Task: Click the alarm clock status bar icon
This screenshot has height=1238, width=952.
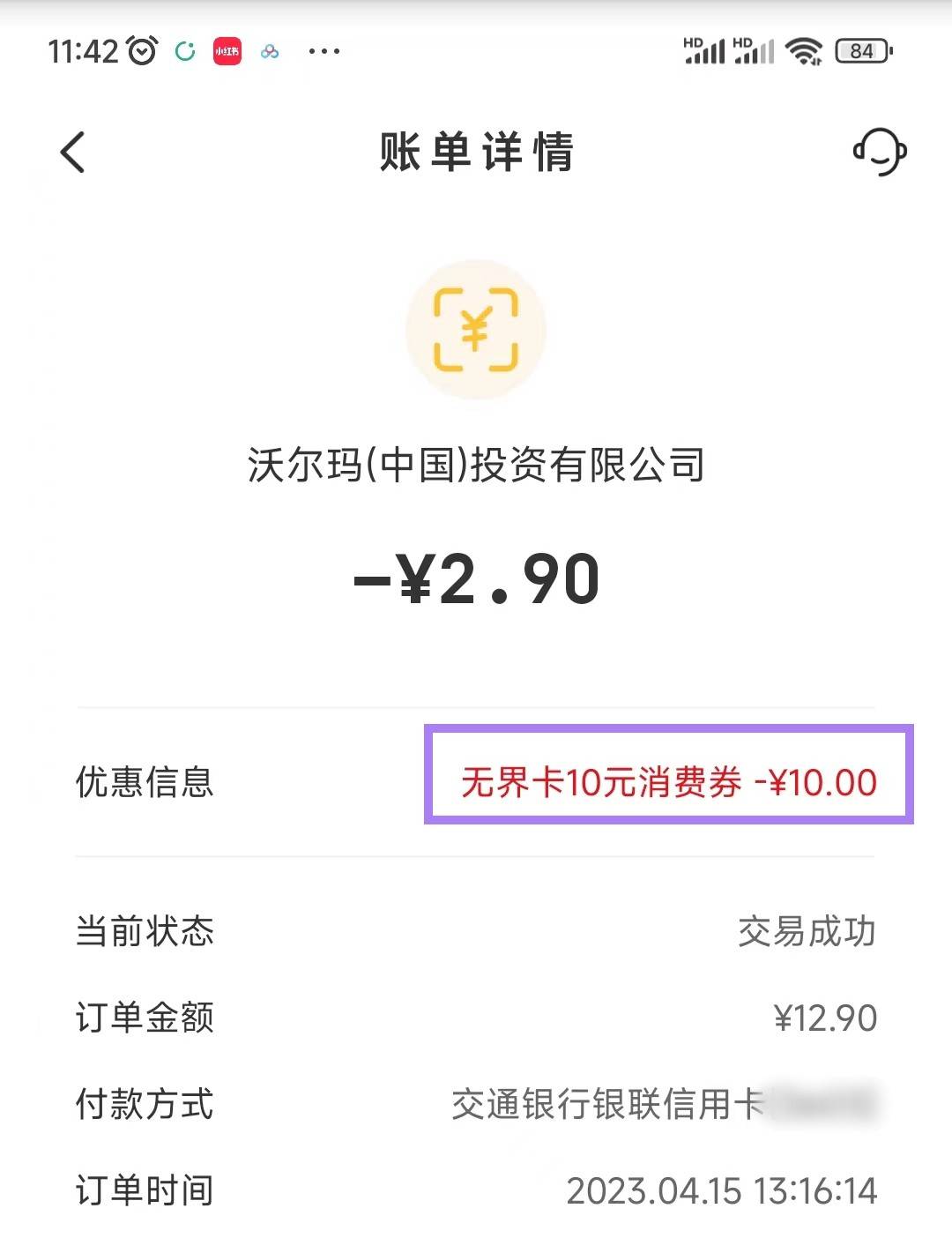Action: 141,50
